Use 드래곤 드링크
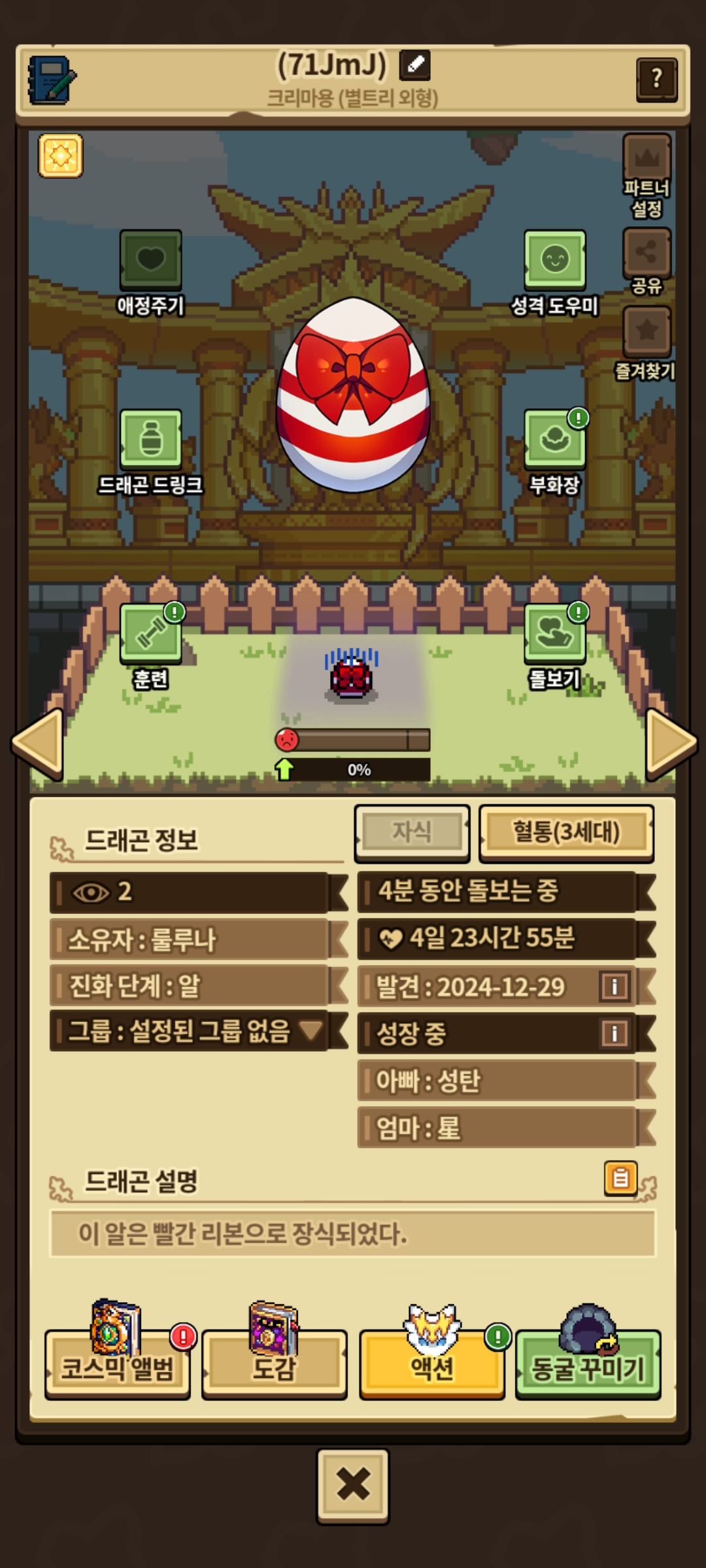 (150, 440)
